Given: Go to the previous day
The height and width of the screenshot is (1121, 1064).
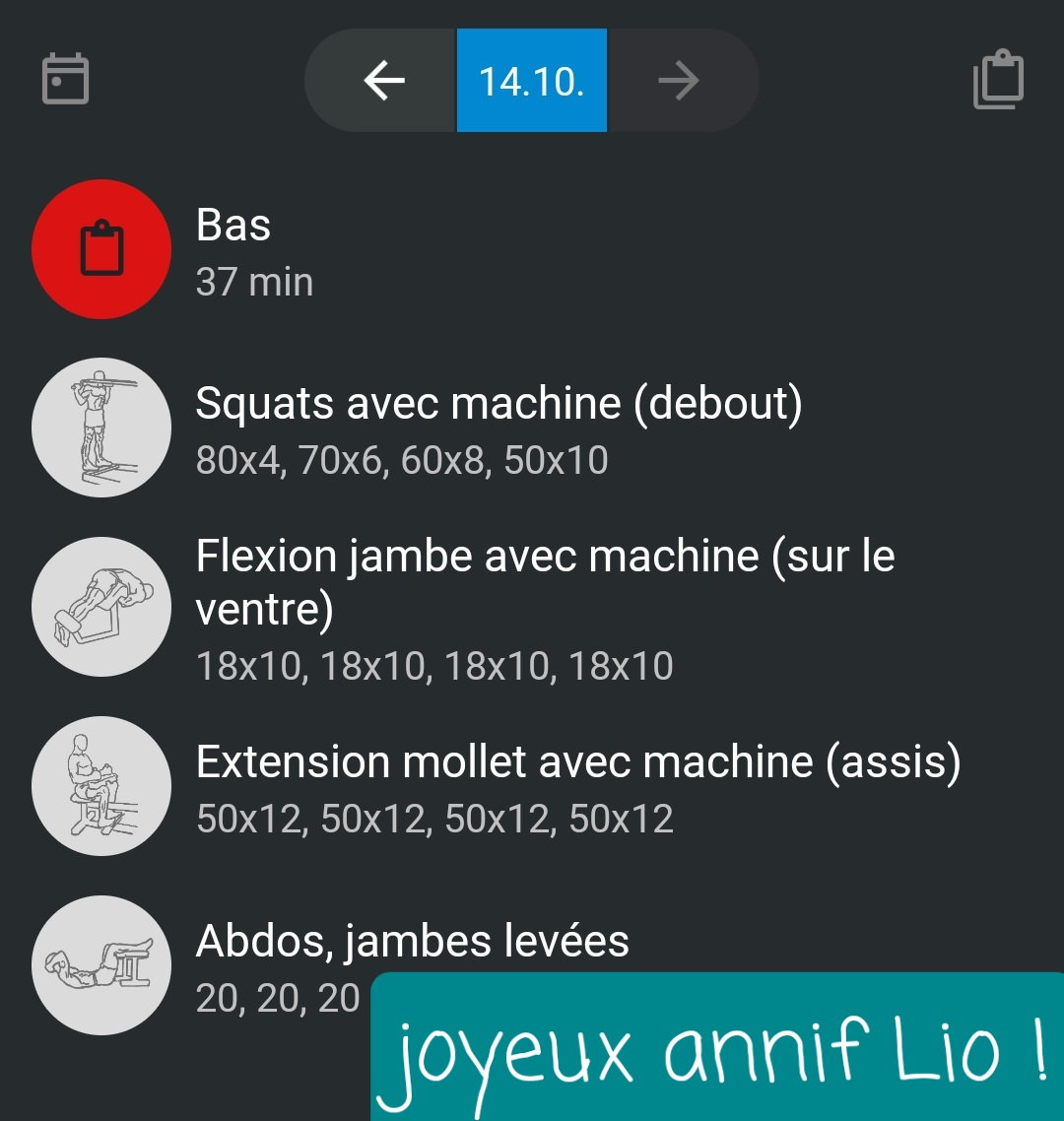Looking at the screenshot, I should [383, 81].
